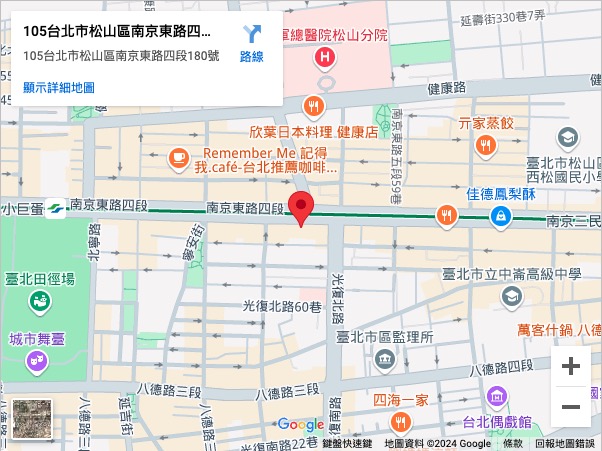Select the Remember Me café marker
The height and width of the screenshot is (451, 602).
click(179, 156)
